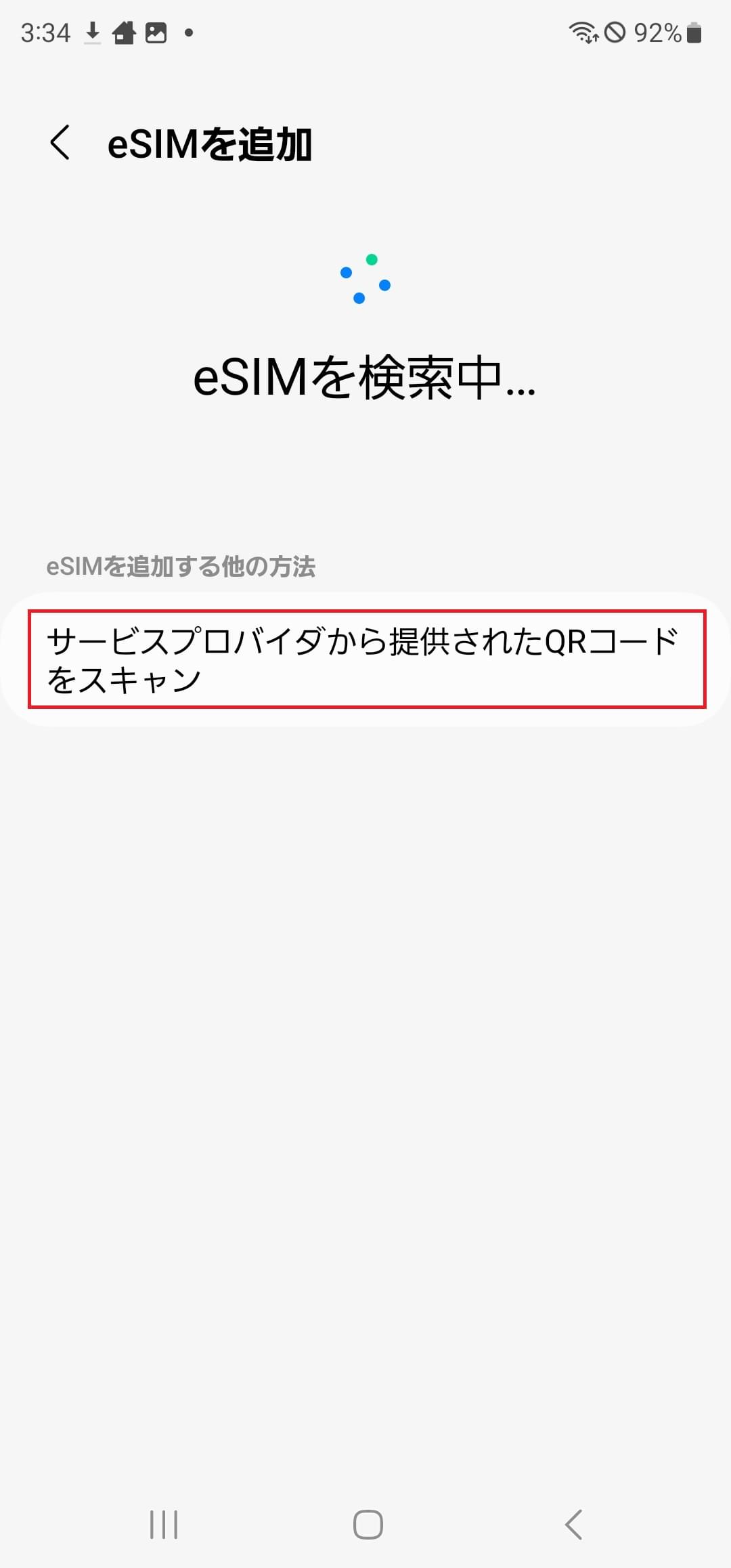Viewport: 731px width, 1568px height.
Task: Tap the system back button
Action: (x=573, y=1525)
